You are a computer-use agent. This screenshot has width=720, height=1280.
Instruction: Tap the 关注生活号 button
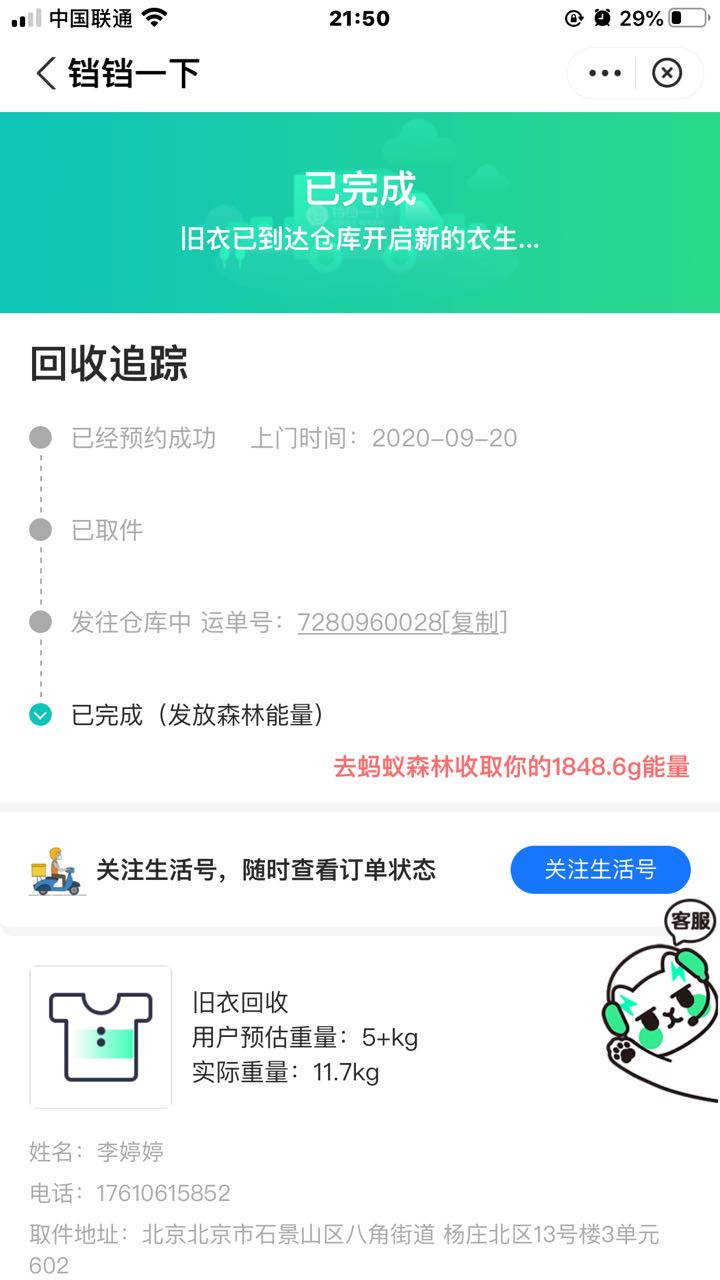point(600,869)
